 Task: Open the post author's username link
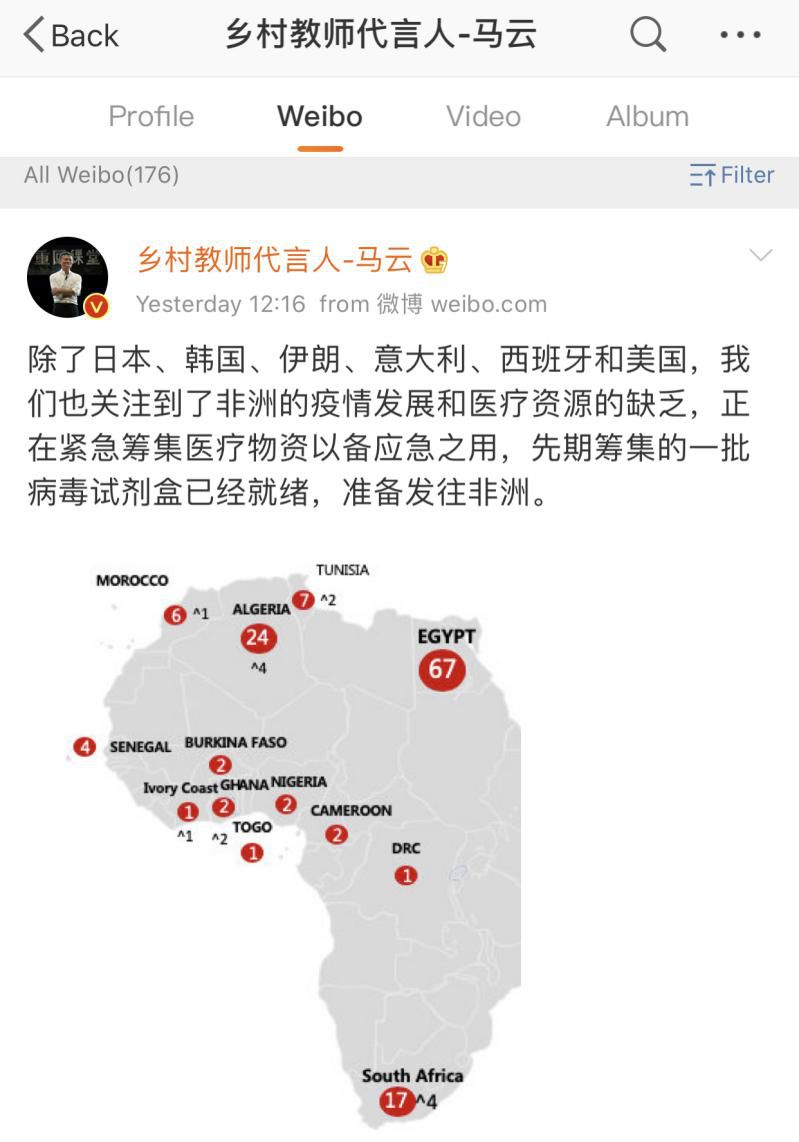(x=275, y=260)
